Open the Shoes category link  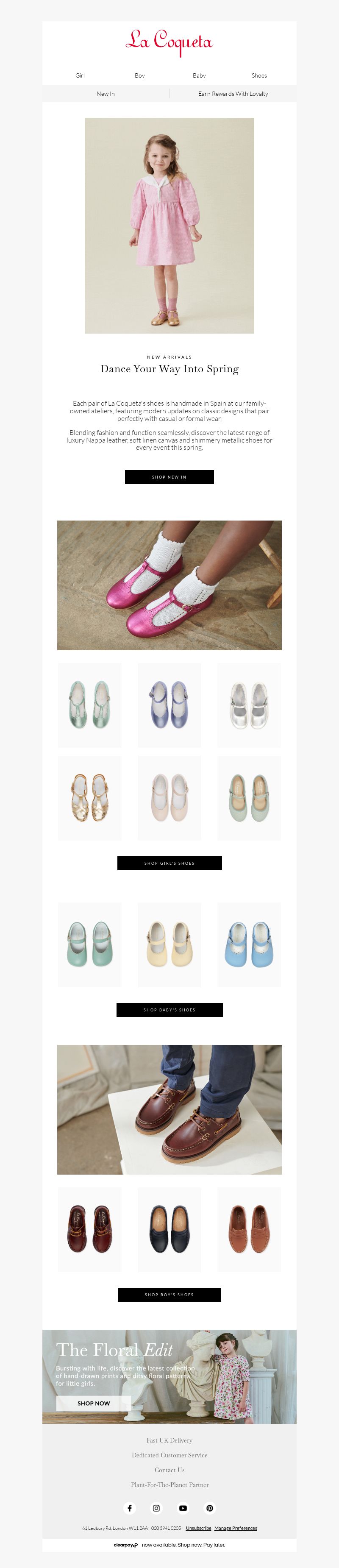coord(258,75)
